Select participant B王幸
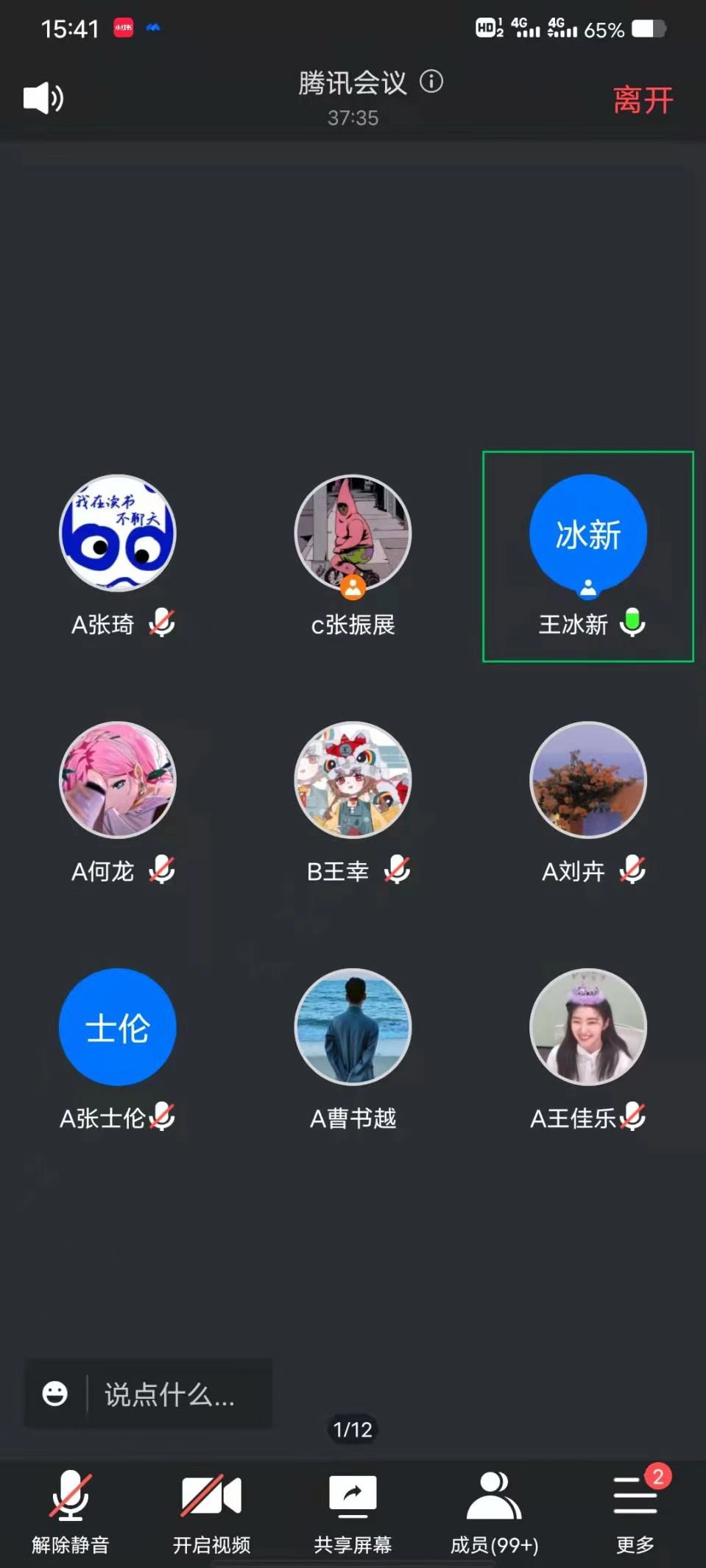 coord(353,780)
